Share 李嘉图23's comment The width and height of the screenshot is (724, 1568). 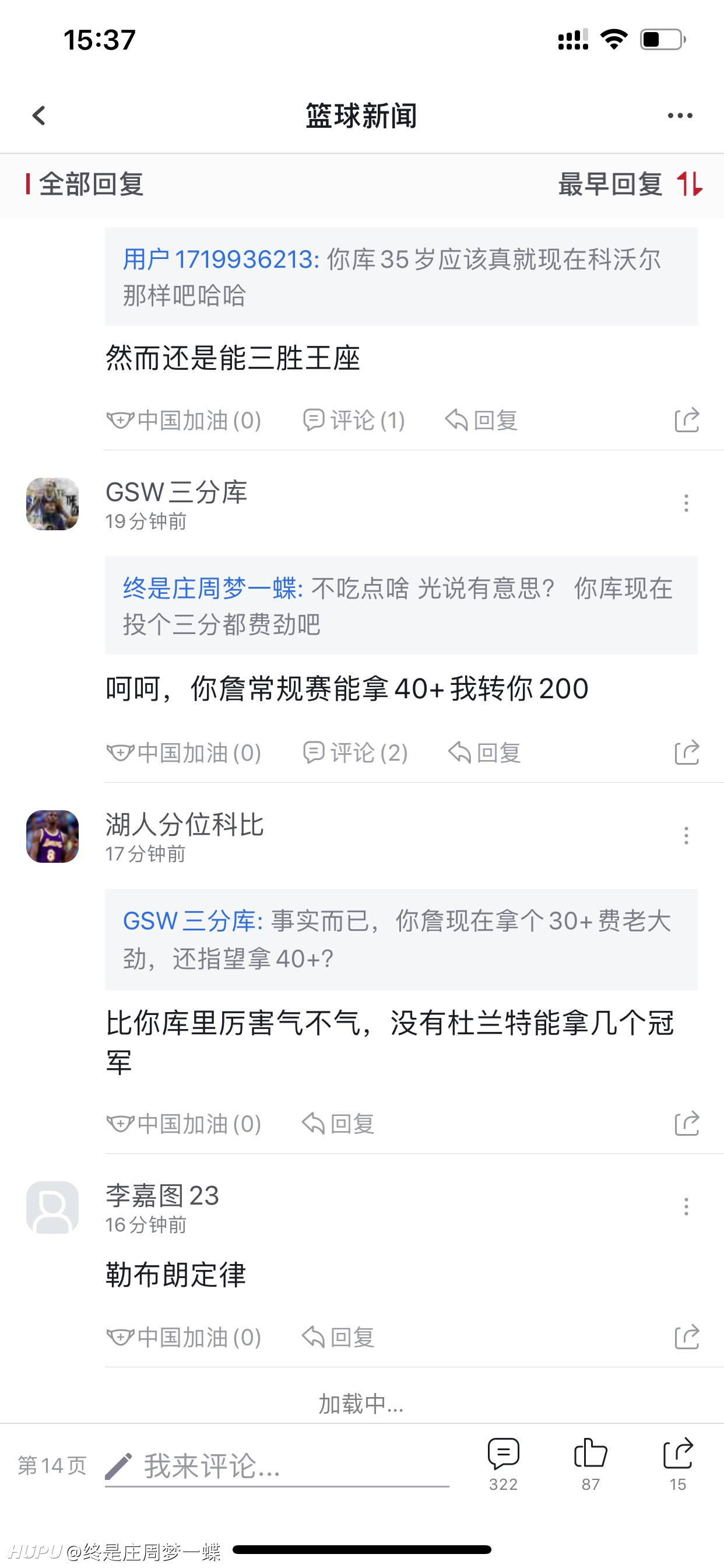[x=687, y=1338]
